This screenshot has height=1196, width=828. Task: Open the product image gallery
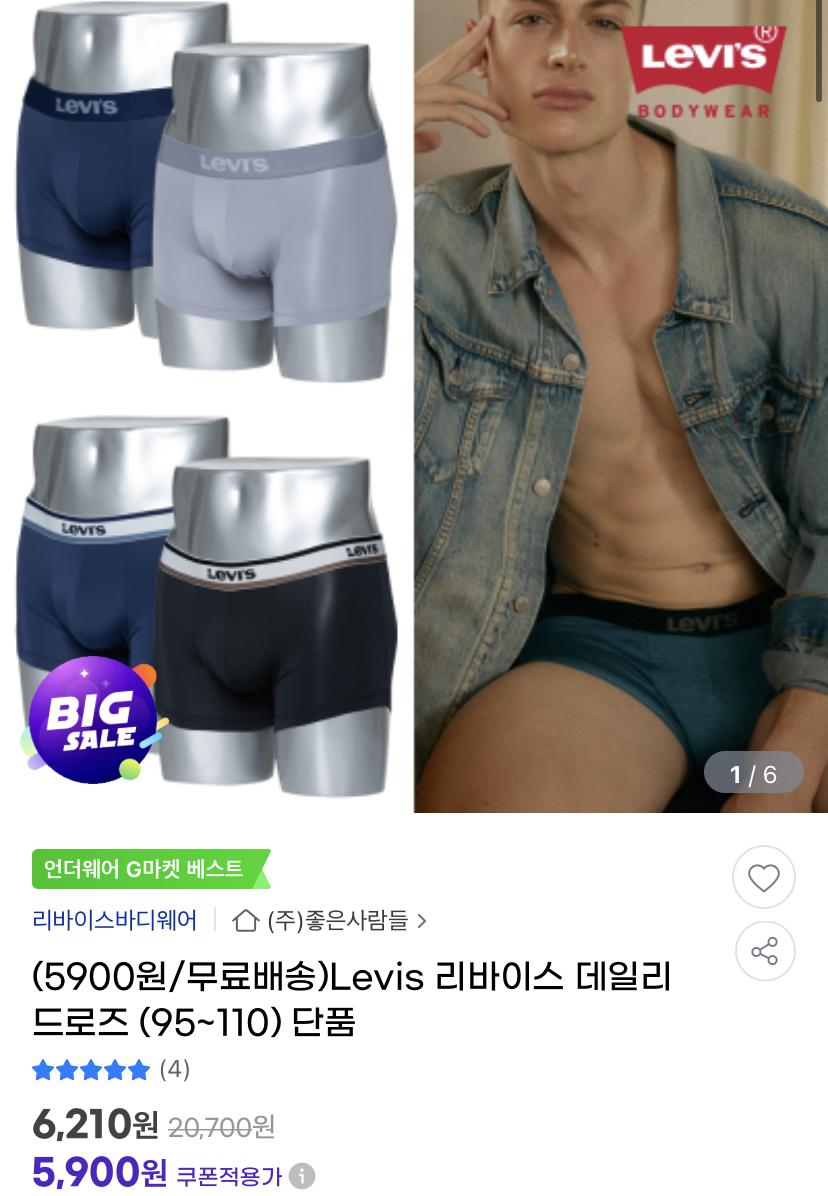[414, 405]
